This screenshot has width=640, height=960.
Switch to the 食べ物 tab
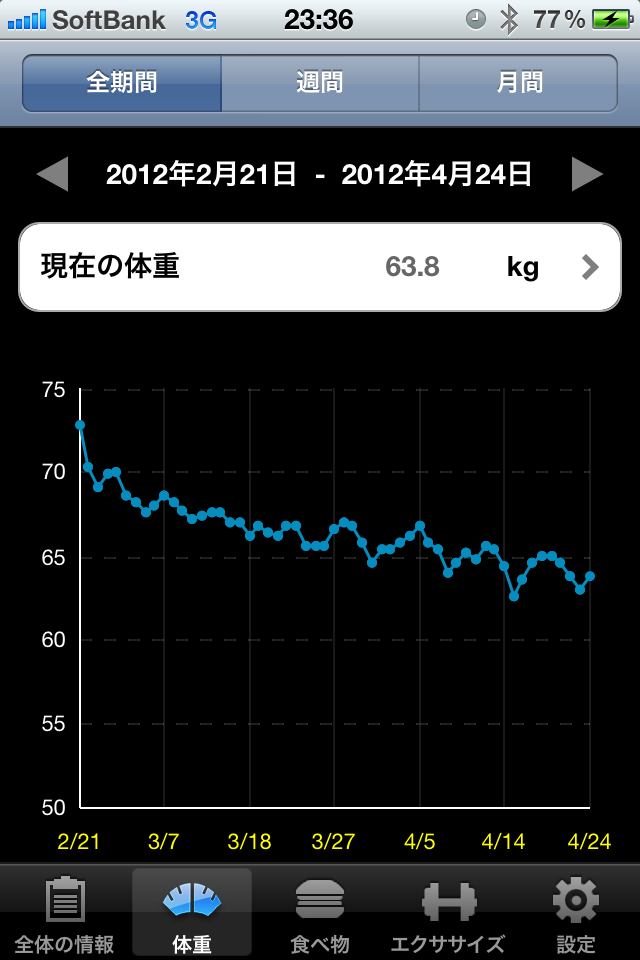[x=320, y=913]
